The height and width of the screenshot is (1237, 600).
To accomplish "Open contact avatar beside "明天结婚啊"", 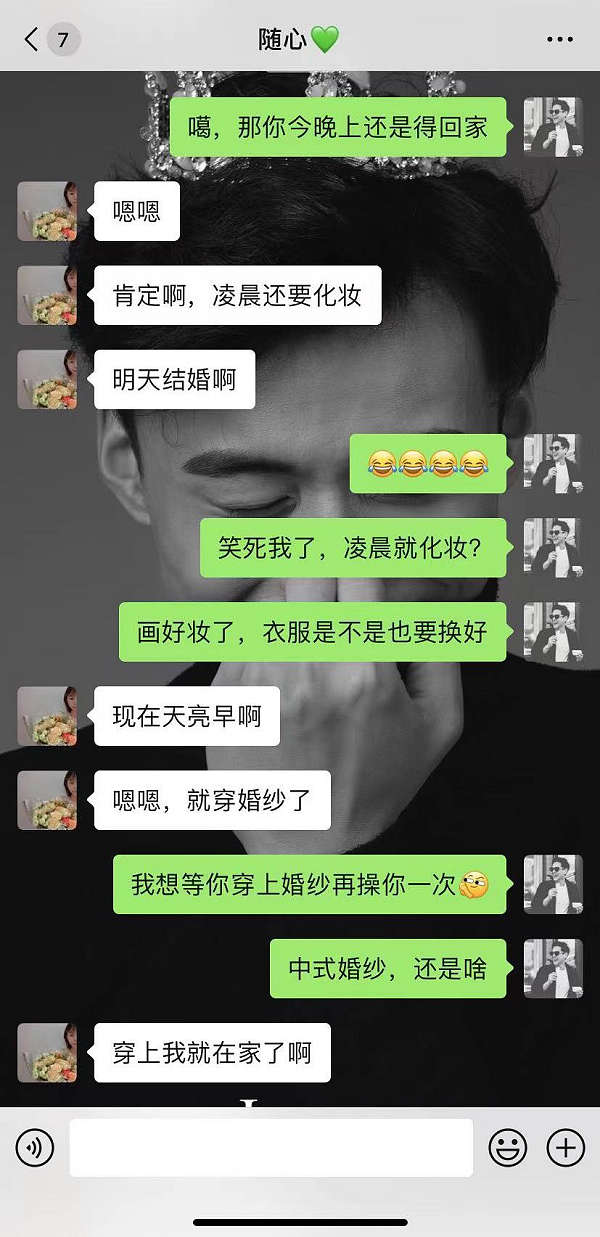I will [x=47, y=379].
